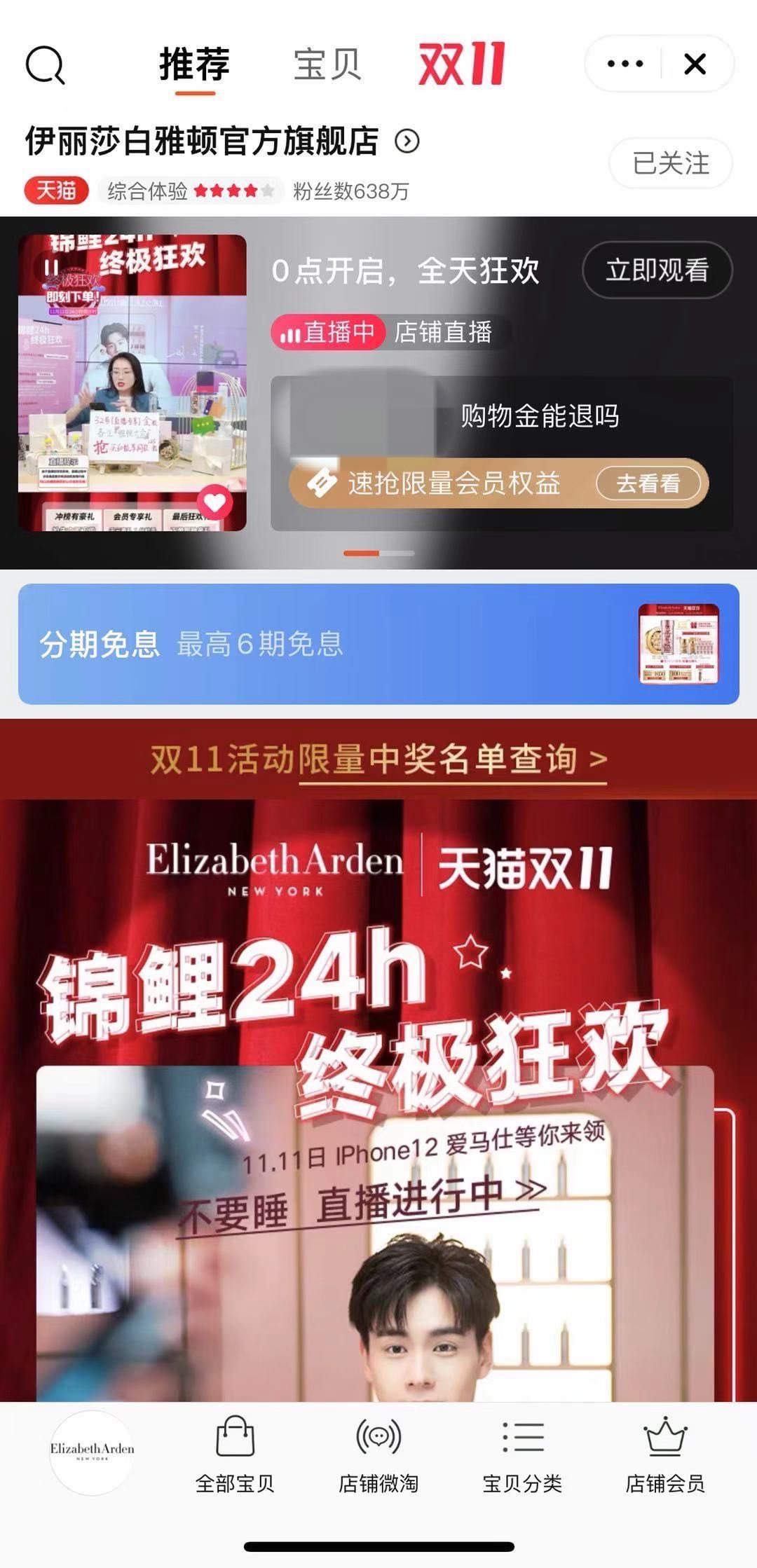The image size is (757, 1568).
Task: Open the search icon
Action: pyautogui.click(x=46, y=65)
